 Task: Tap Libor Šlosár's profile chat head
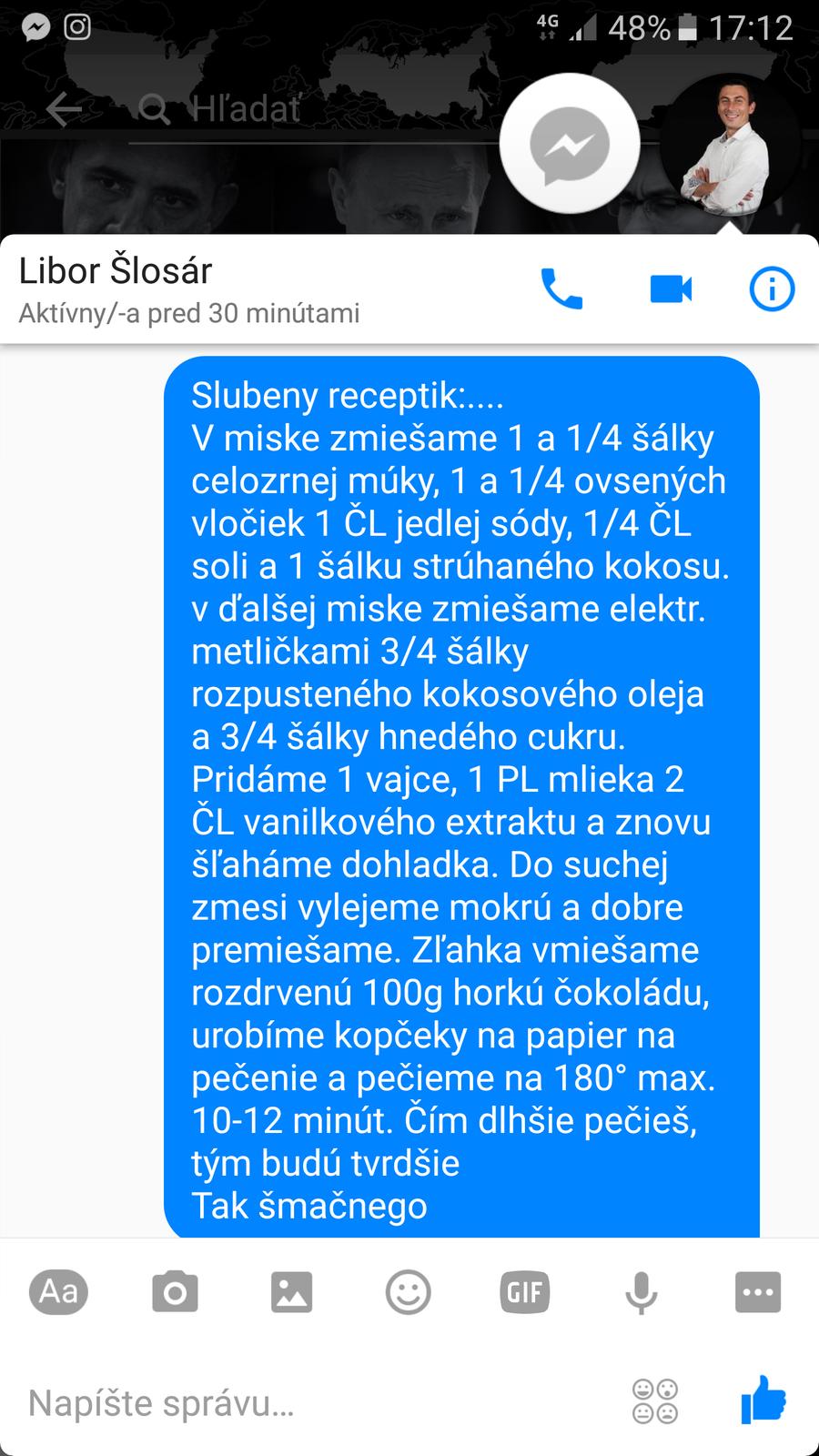point(729,144)
